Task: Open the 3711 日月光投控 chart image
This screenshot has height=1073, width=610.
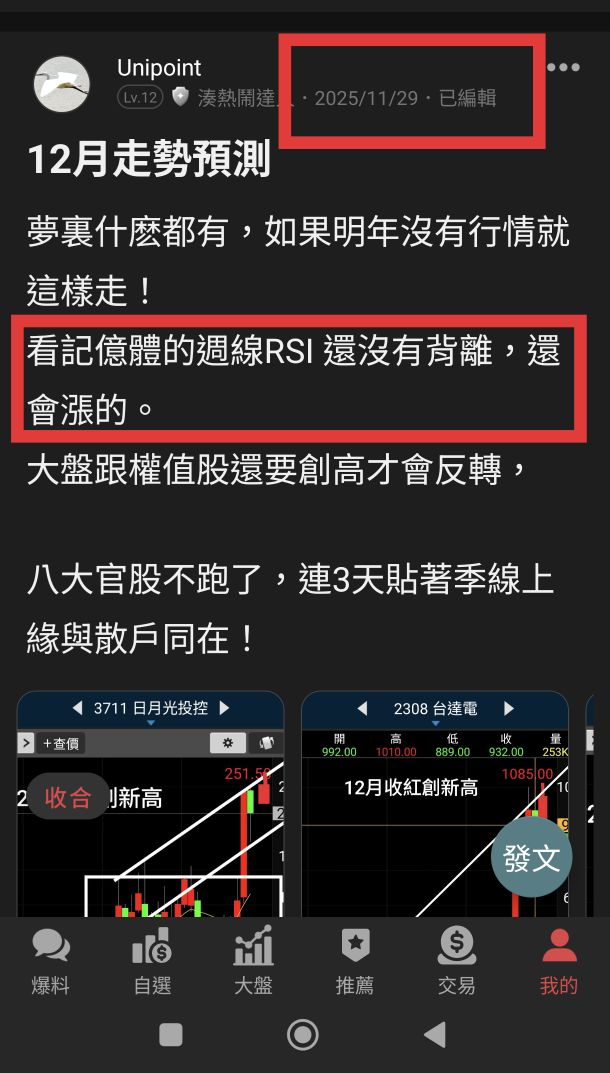Action: point(151,804)
